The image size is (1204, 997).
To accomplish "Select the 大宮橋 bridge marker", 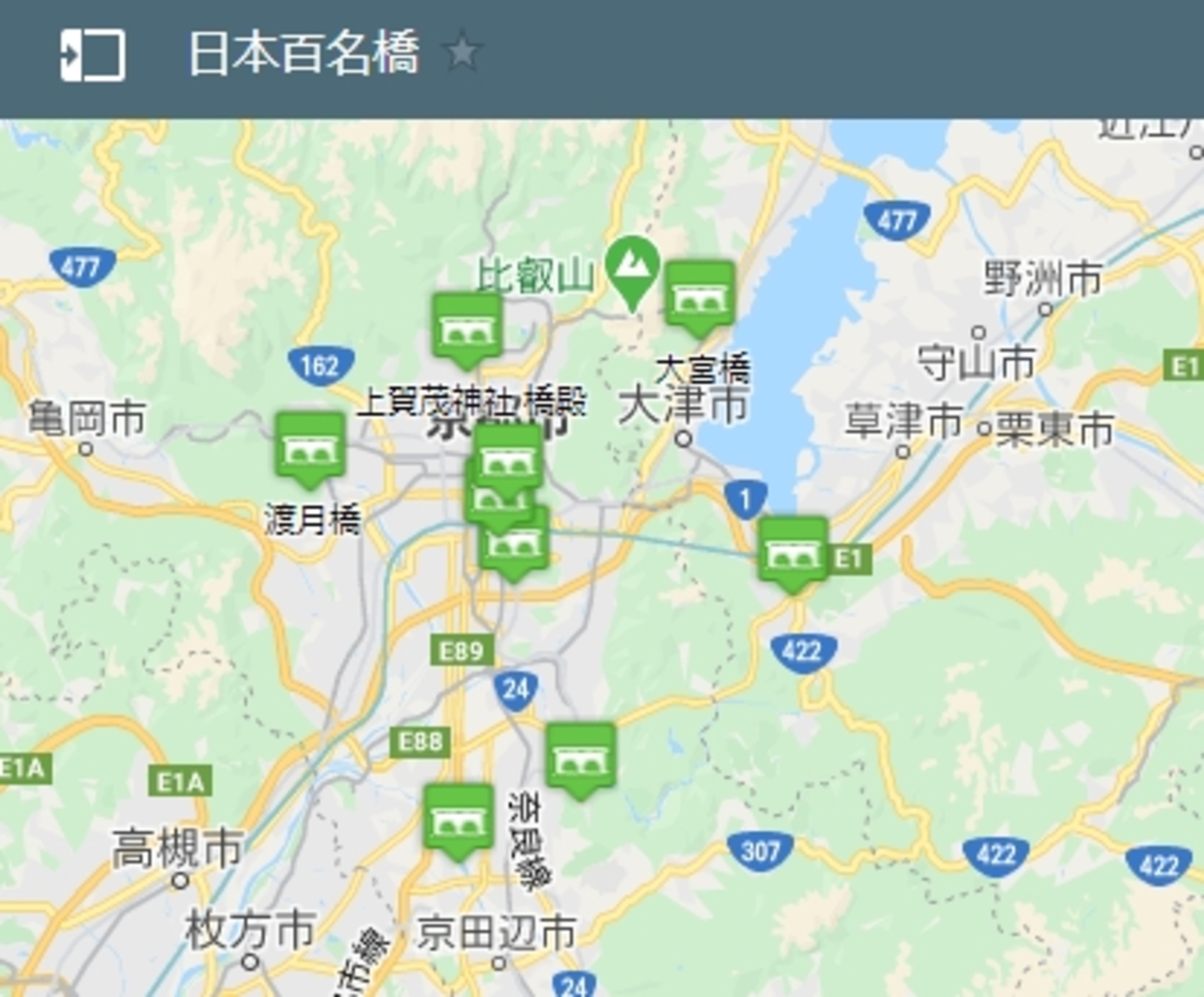I will coord(700,296).
